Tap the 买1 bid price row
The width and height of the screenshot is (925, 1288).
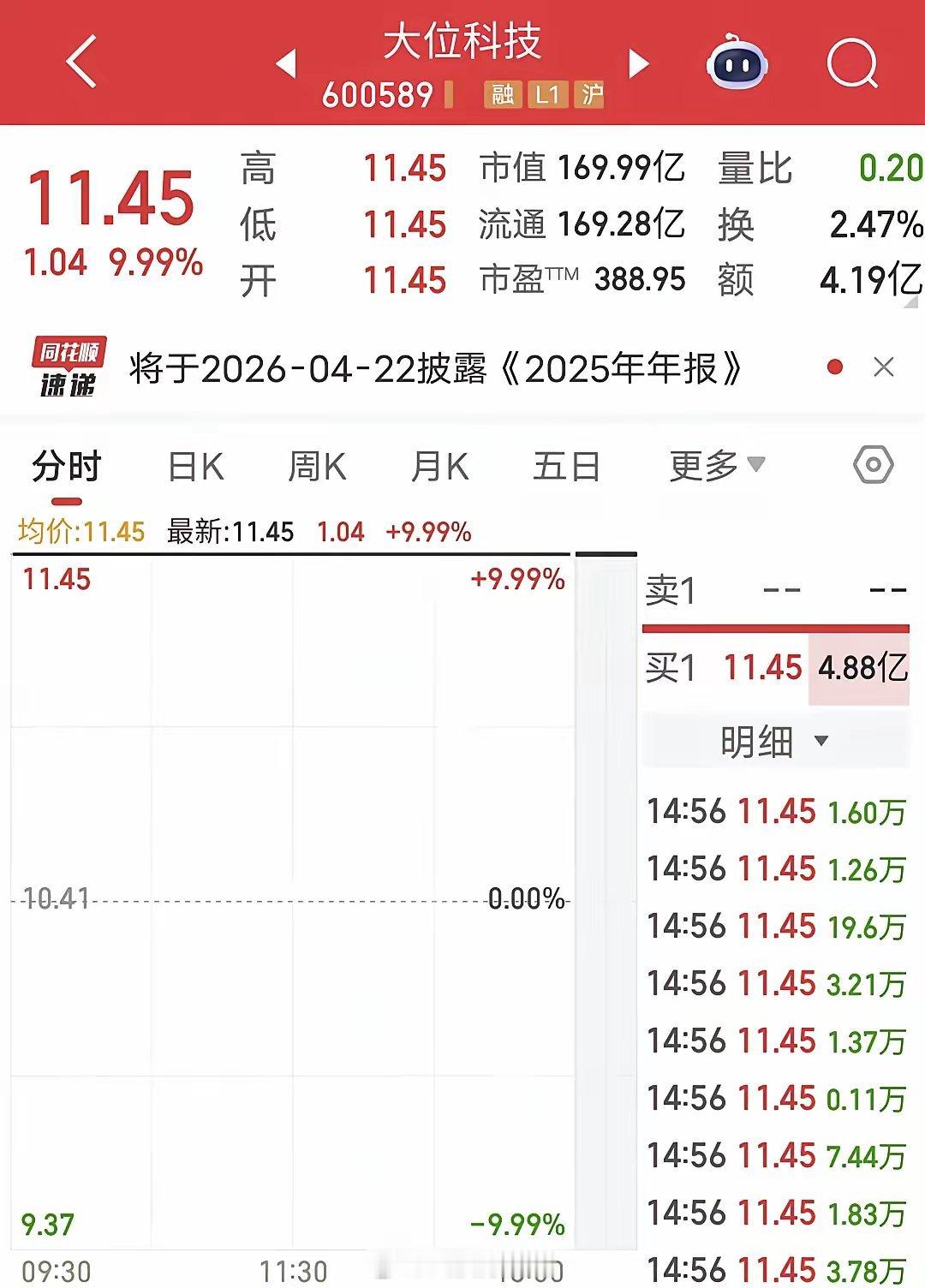point(771,666)
